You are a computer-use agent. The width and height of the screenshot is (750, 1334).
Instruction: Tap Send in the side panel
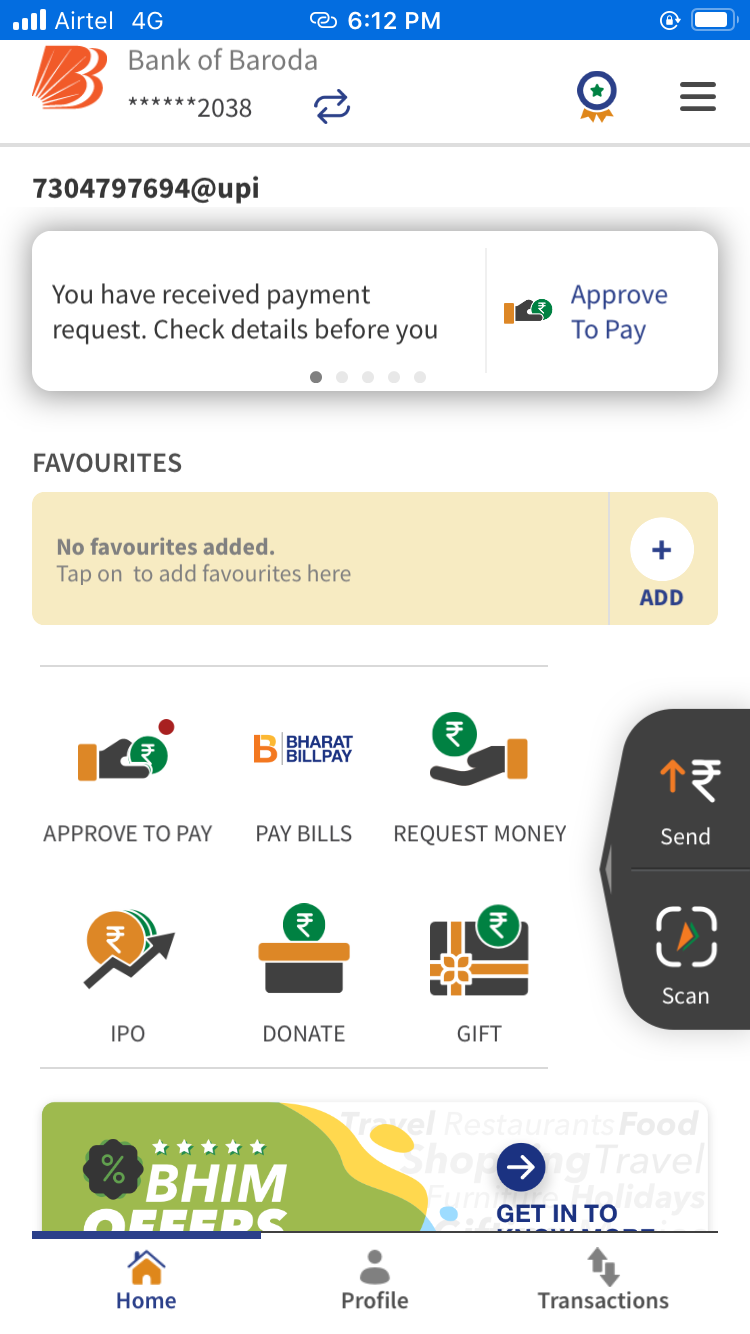tap(686, 801)
